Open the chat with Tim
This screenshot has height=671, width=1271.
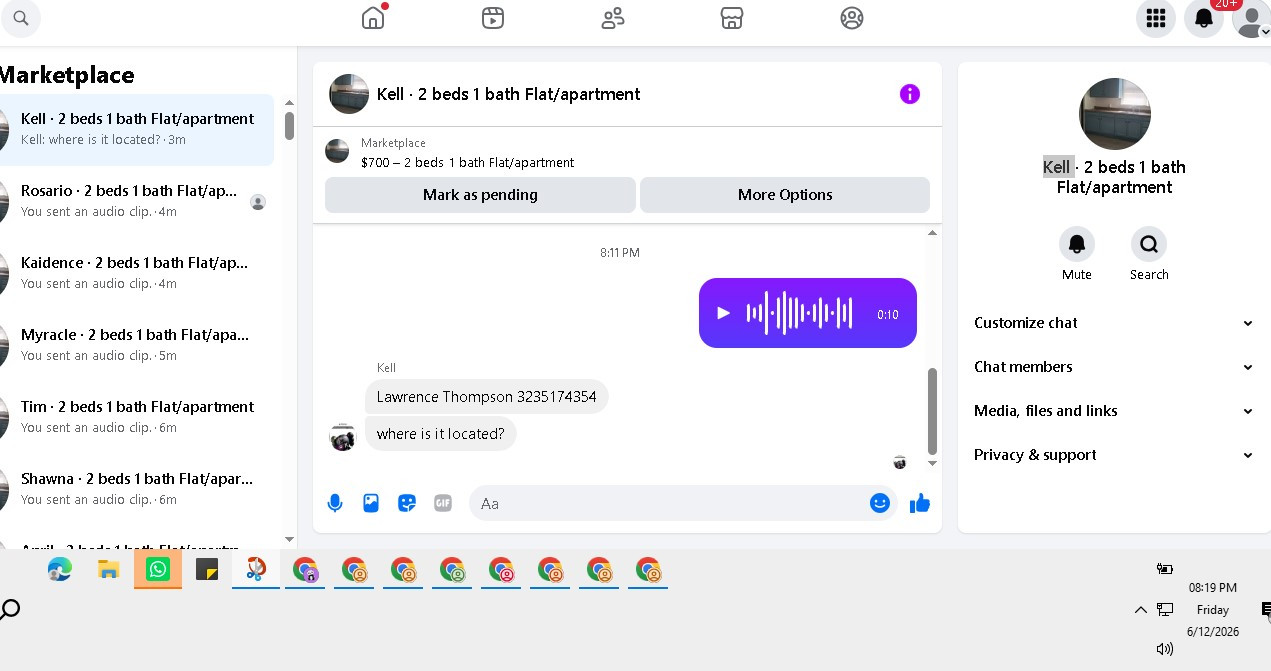click(137, 417)
